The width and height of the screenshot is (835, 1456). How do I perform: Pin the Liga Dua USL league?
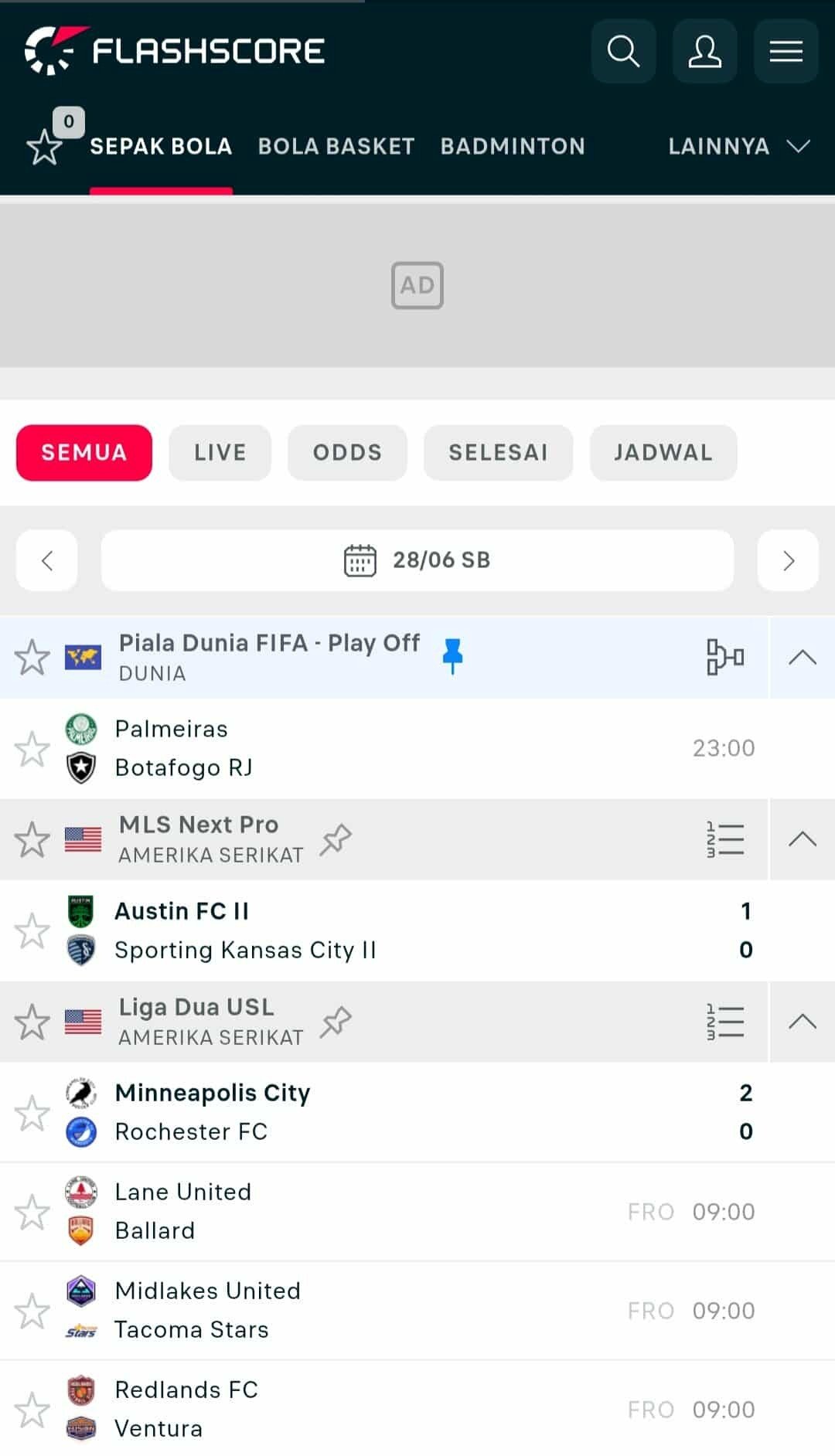(336, 1022)
